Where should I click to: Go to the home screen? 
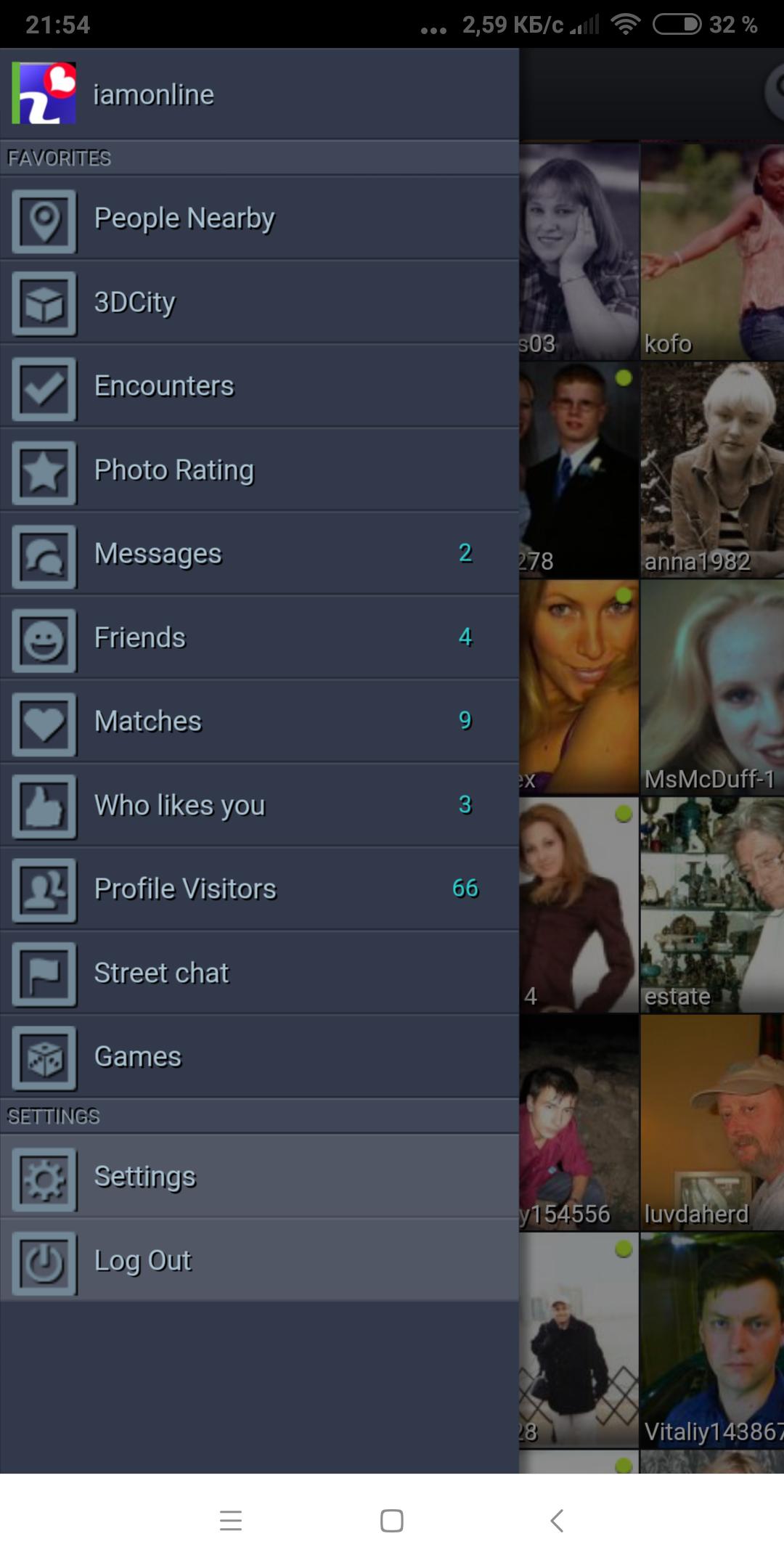[392, 1520]
